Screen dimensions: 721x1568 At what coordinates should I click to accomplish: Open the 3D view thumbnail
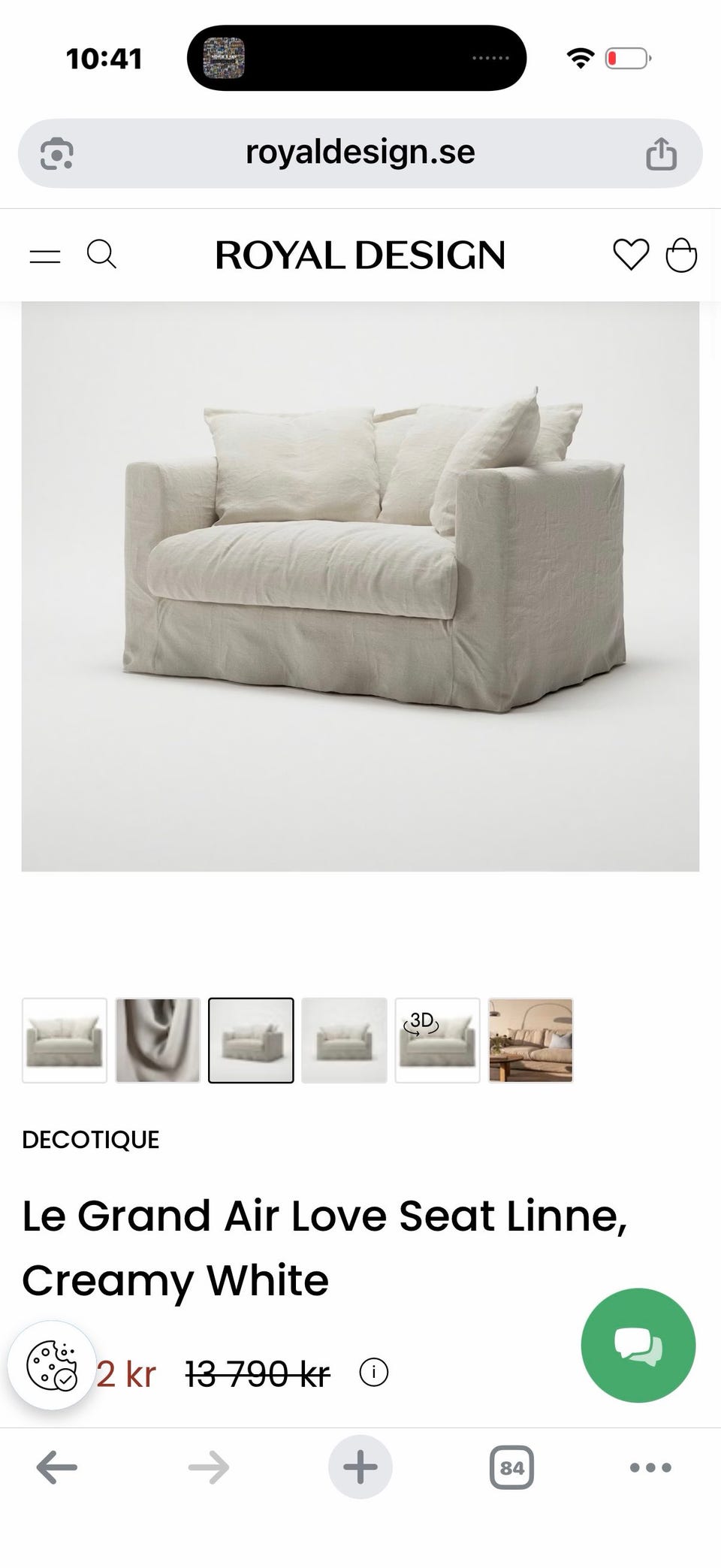(x=437, y=1040)
